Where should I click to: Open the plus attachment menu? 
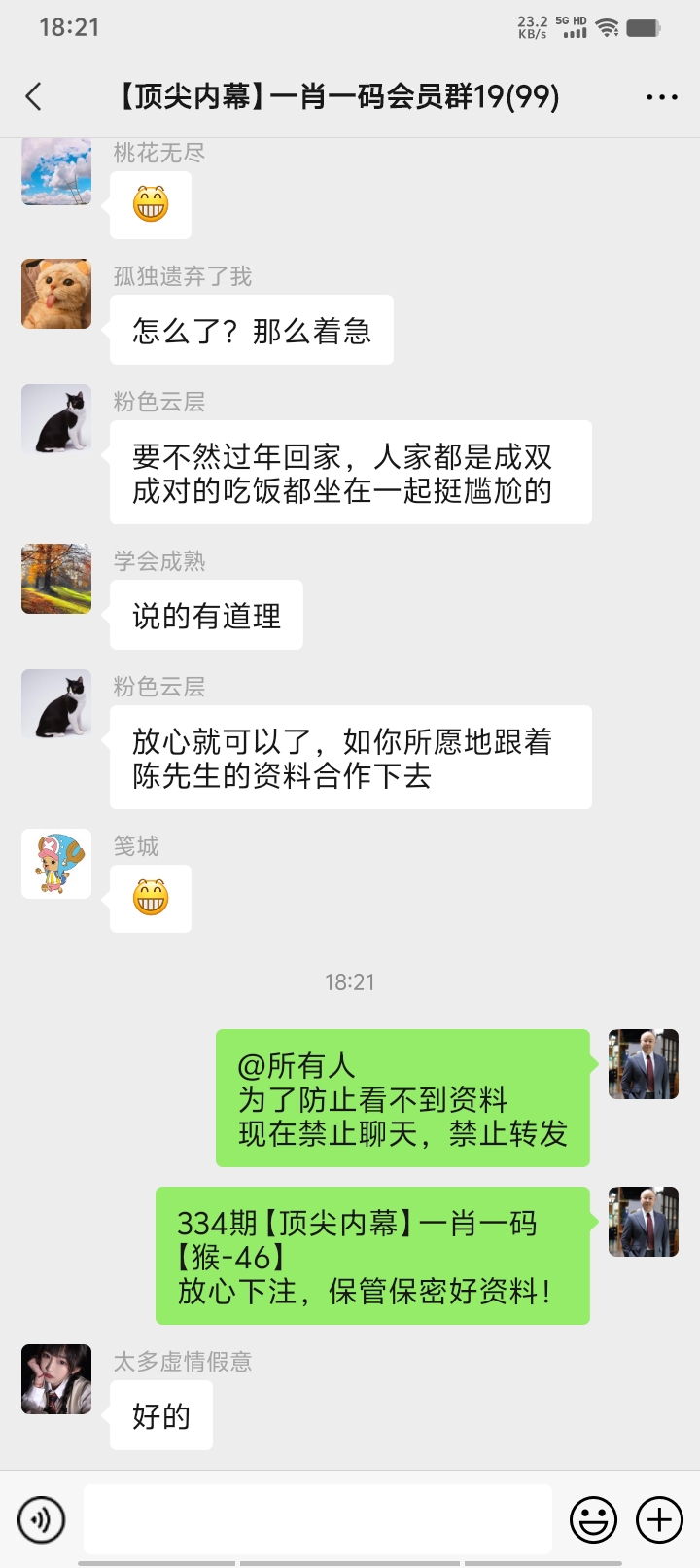point(659,1519)
